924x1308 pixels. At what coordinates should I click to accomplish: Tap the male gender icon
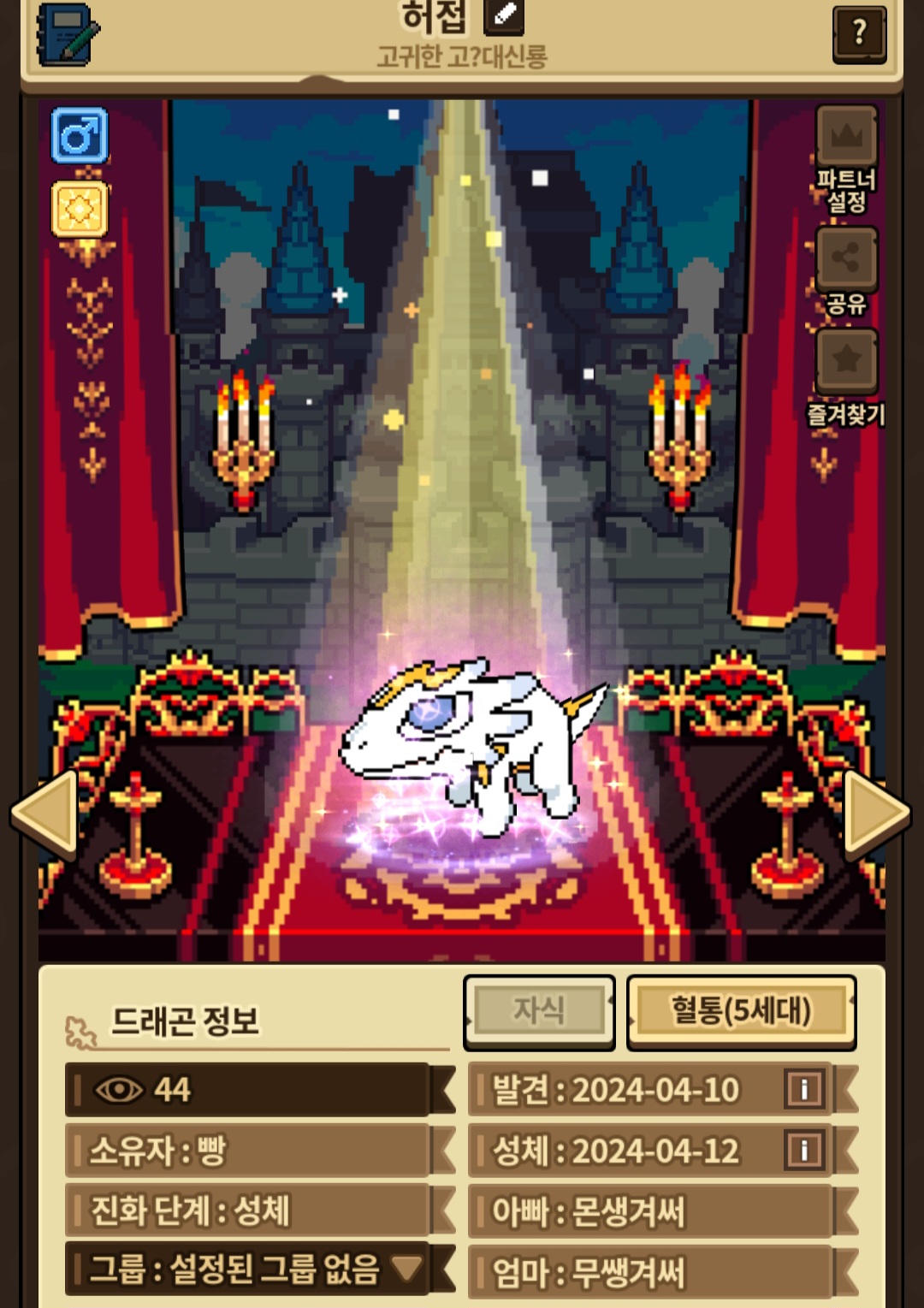[x=80, y=135]
